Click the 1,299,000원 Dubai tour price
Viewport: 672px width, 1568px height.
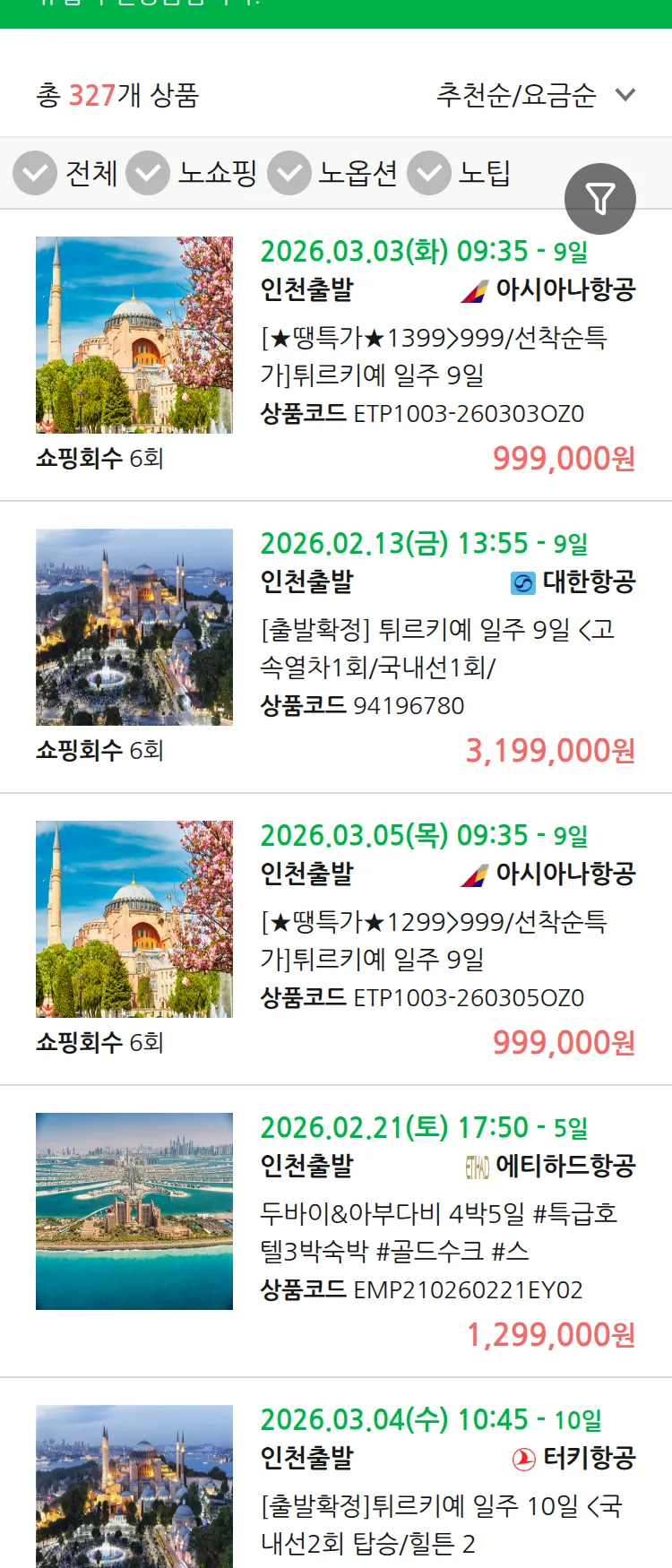pyautogui.click(x=553, y=1335)
